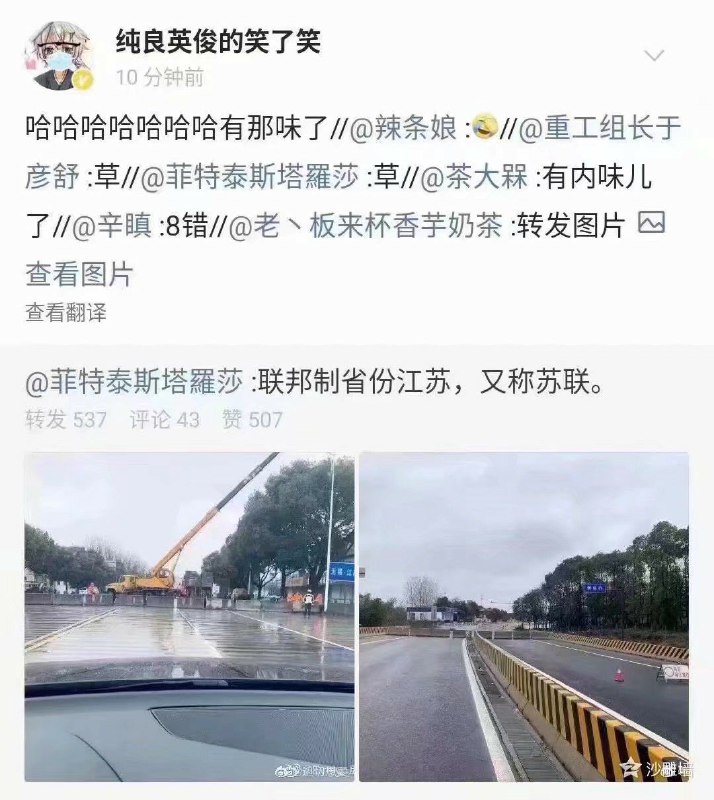714x800 pixels.
Task: Open the @辣条娘 mention
Action: tap(401, 128)
